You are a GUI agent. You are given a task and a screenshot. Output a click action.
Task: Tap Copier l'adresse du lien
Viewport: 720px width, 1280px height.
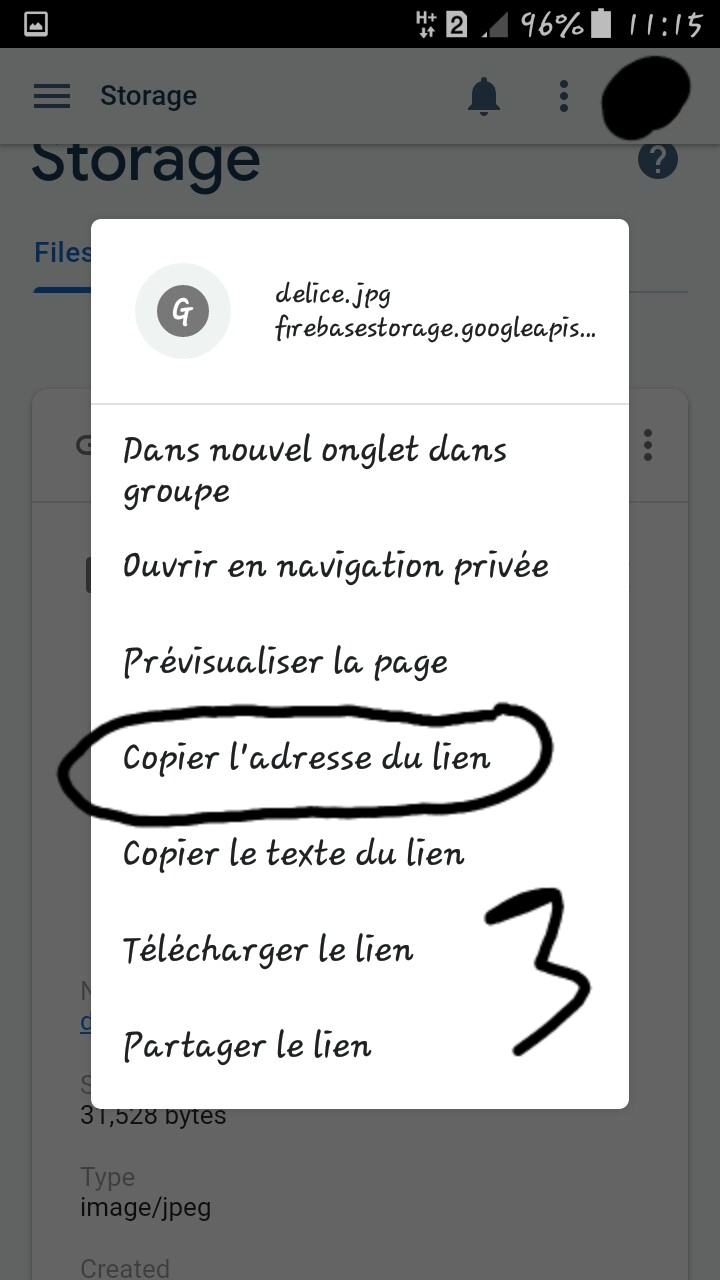point(360,758)
